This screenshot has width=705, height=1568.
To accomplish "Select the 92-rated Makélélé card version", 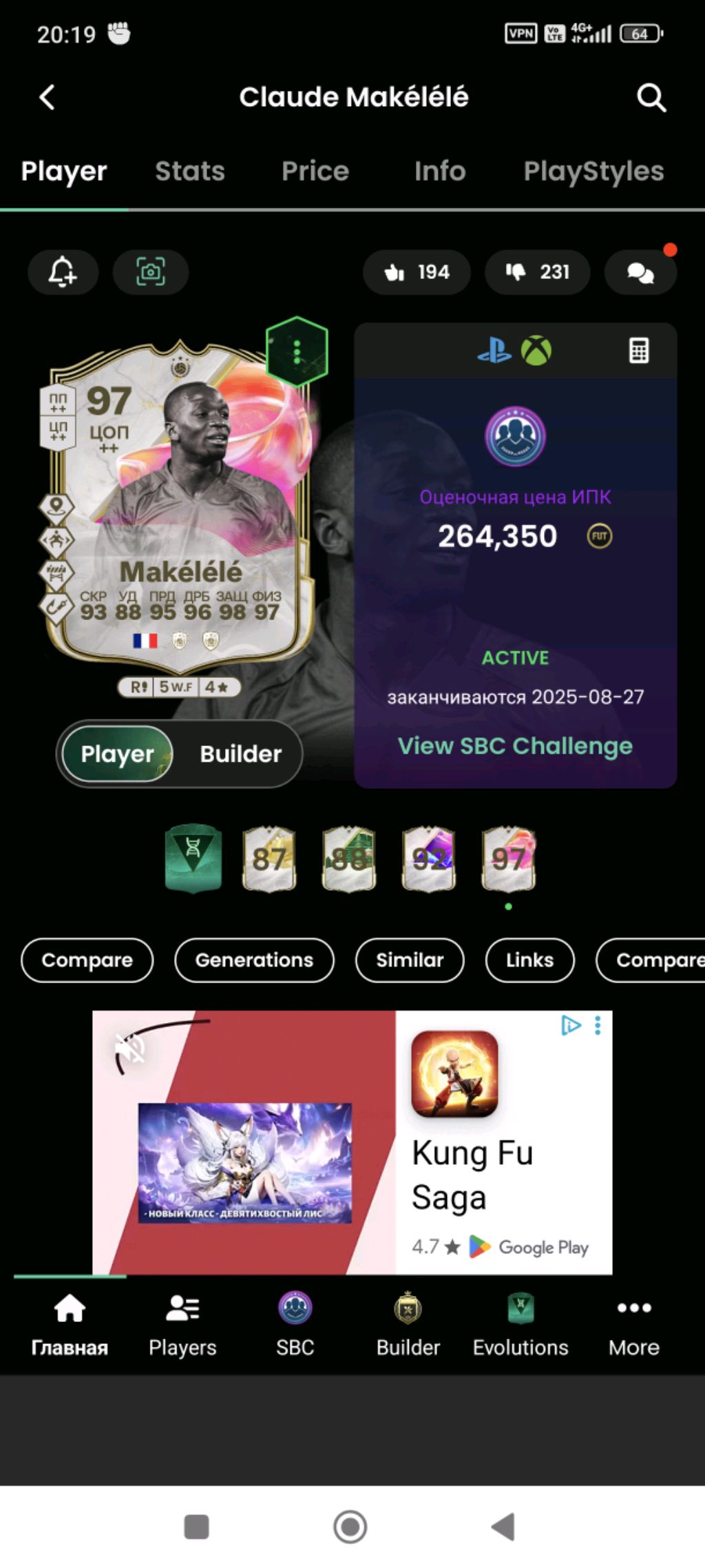I will coord(429,858).
